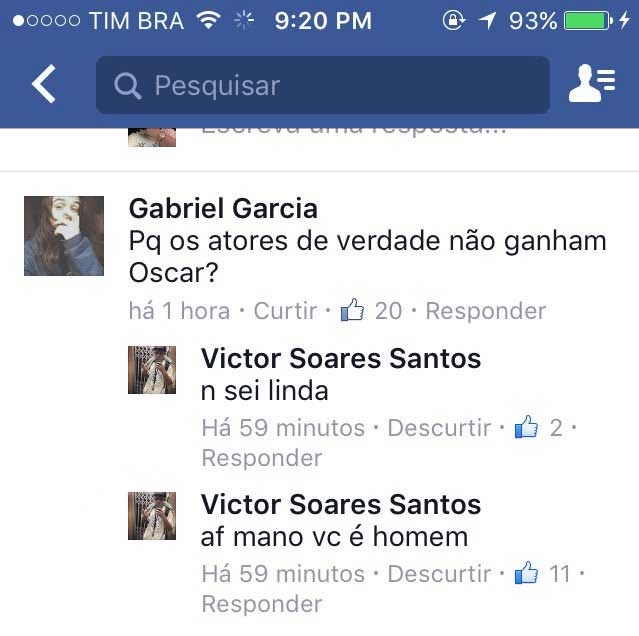The height and width of the screenshot is (636, 639).
Task: Open Victor Soares Santos' name on "n sei linda"
Action: (340, 358)
